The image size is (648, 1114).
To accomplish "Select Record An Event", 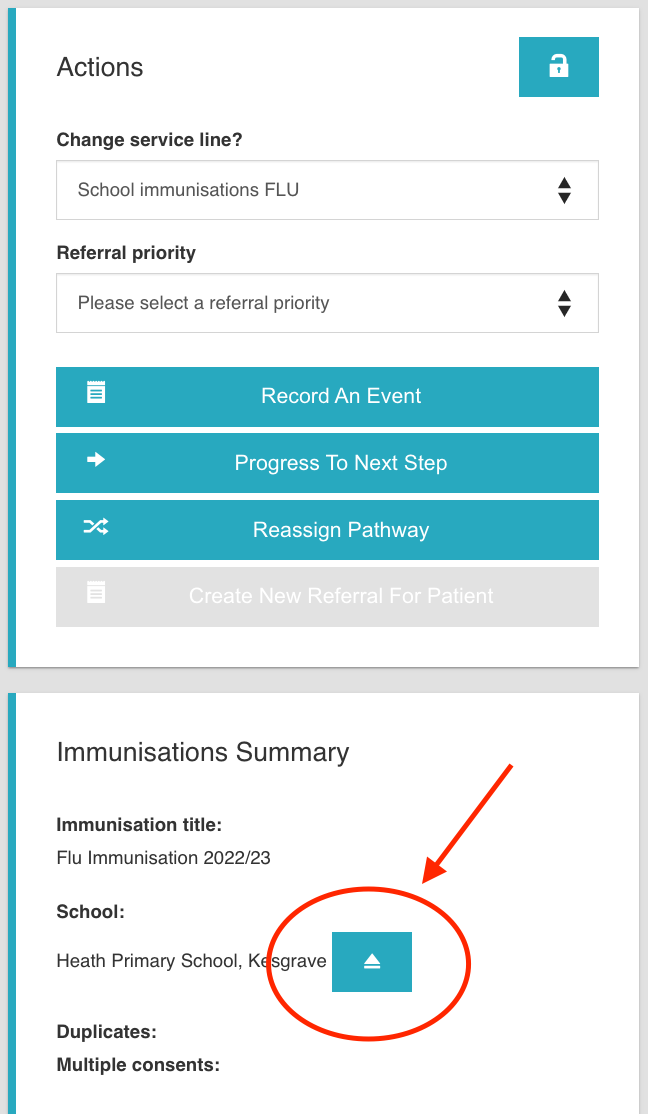I will click(327, 397).
